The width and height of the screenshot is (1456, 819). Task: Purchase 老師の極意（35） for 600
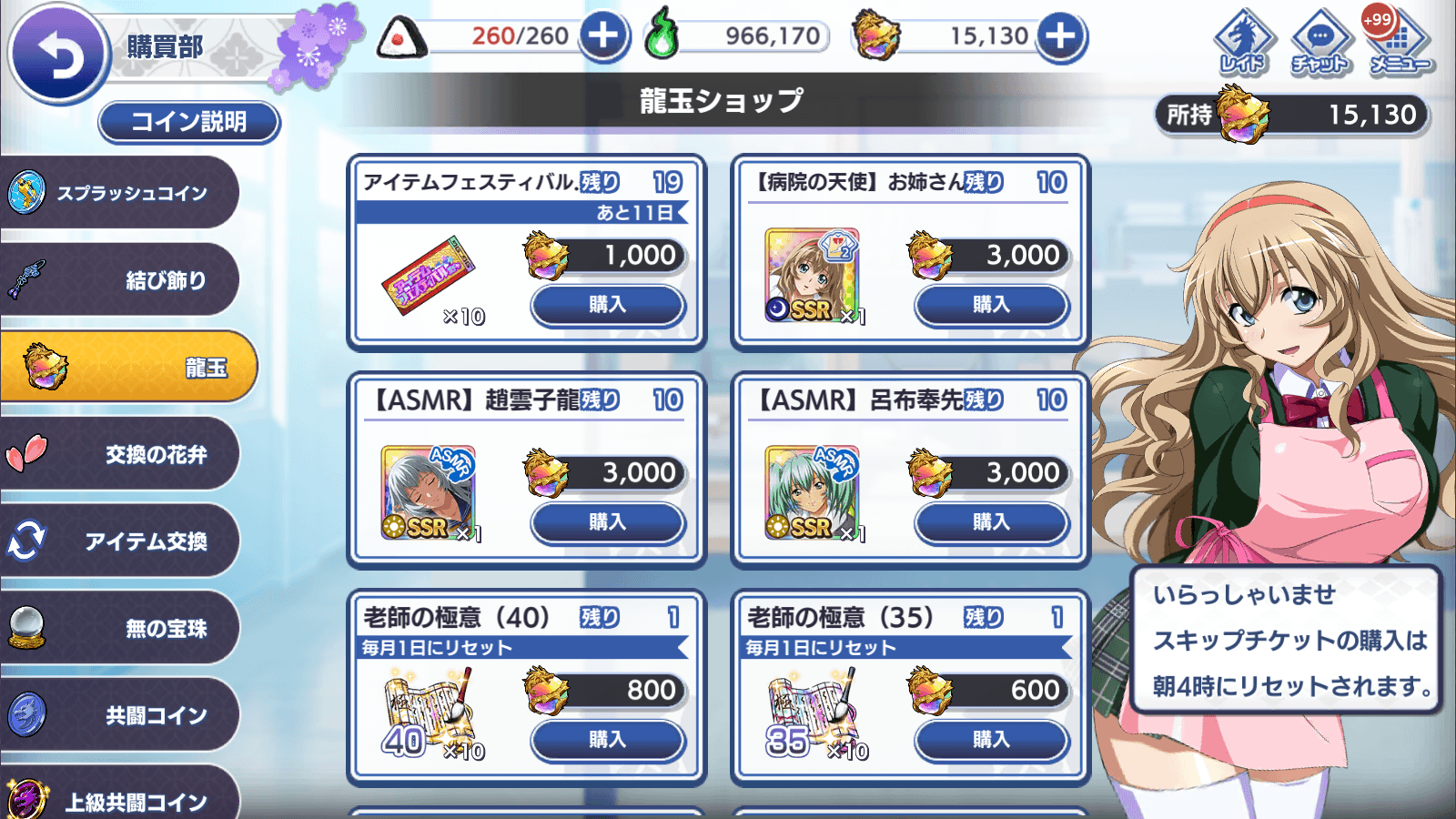click(x=991, y=740)
